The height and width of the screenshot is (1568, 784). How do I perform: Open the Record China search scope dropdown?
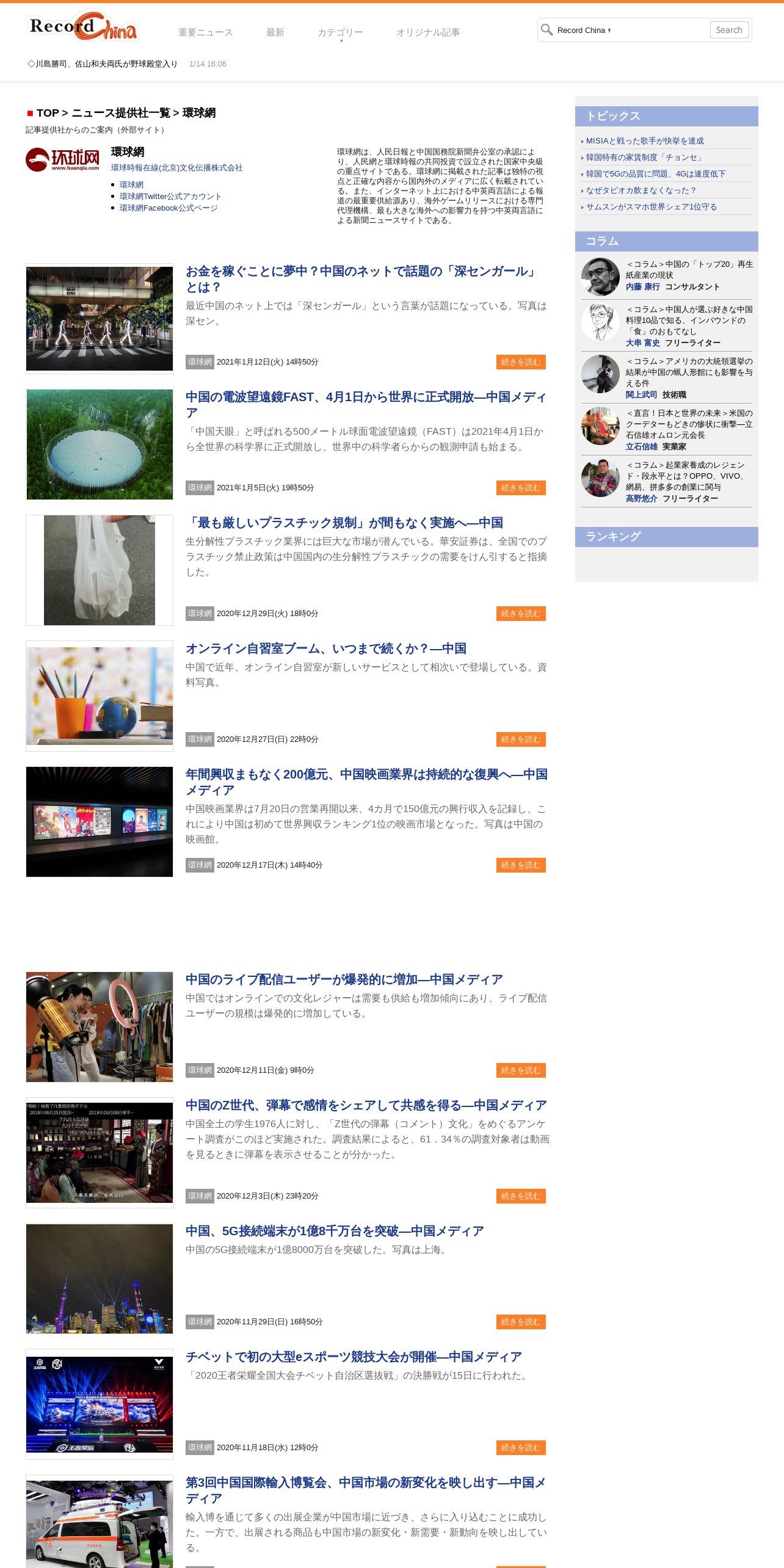tap(584, 31)
